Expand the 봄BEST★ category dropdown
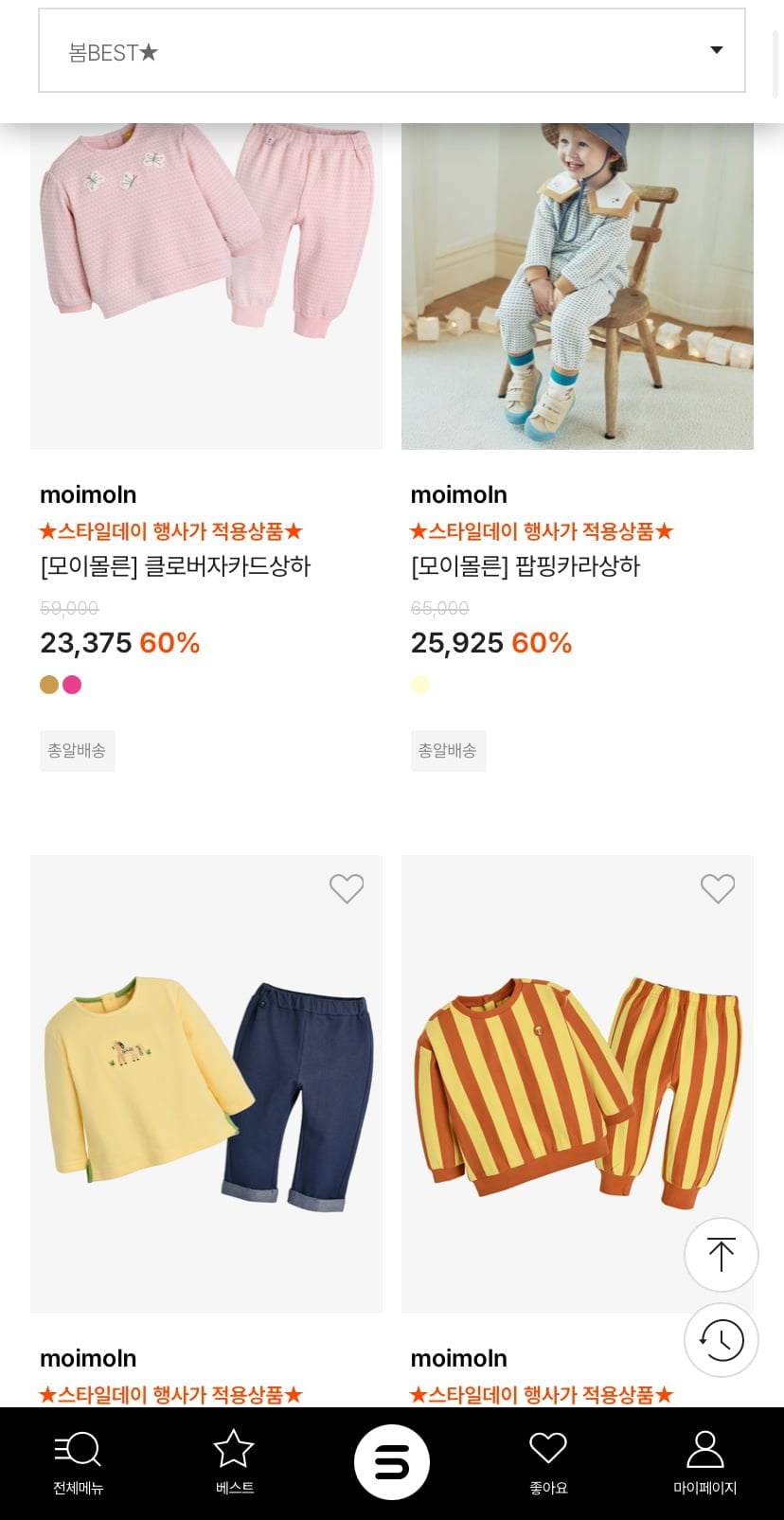This screenshot has width=784, height=1520. point(391,51)
